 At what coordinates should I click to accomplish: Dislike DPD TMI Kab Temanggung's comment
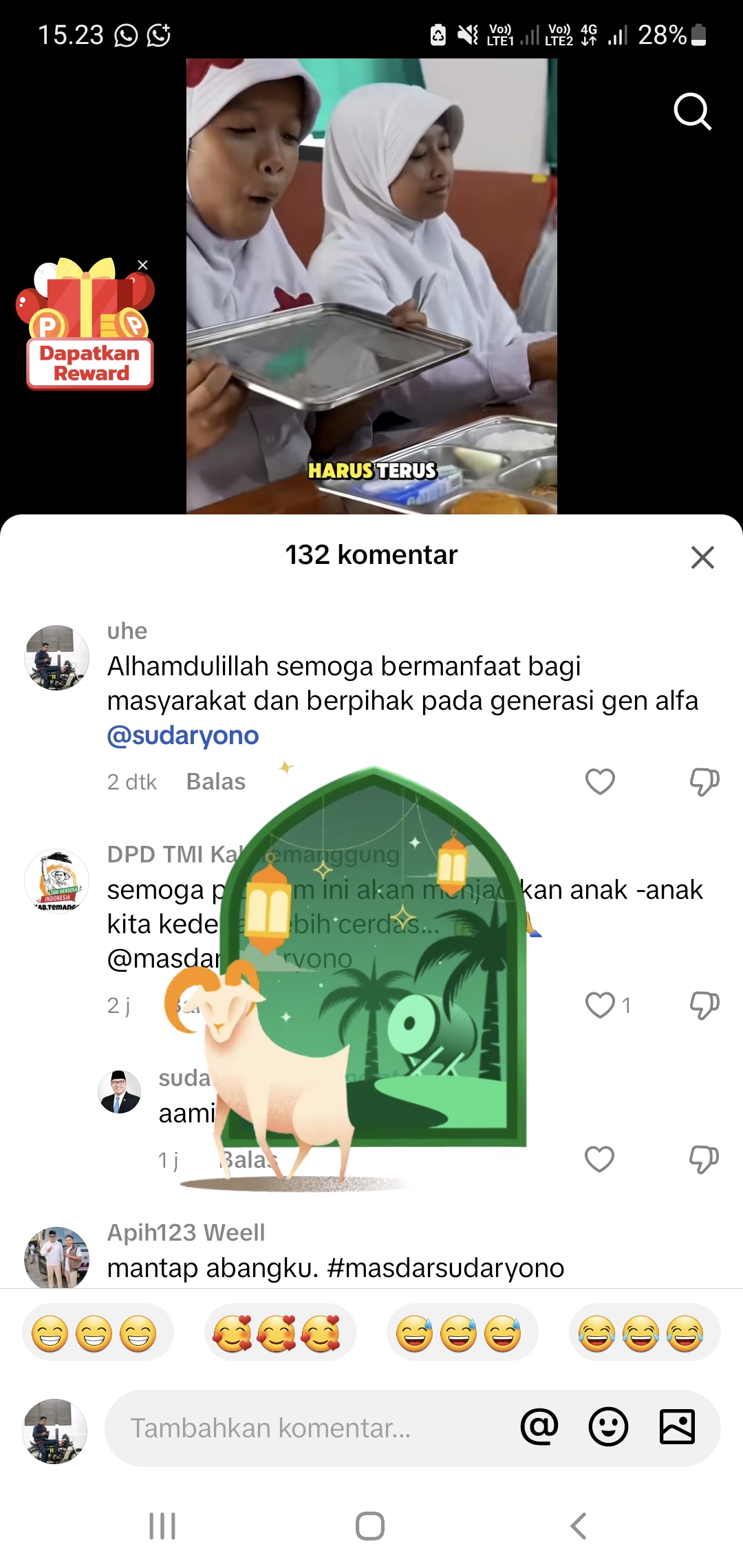click(x=704, y=1005)
